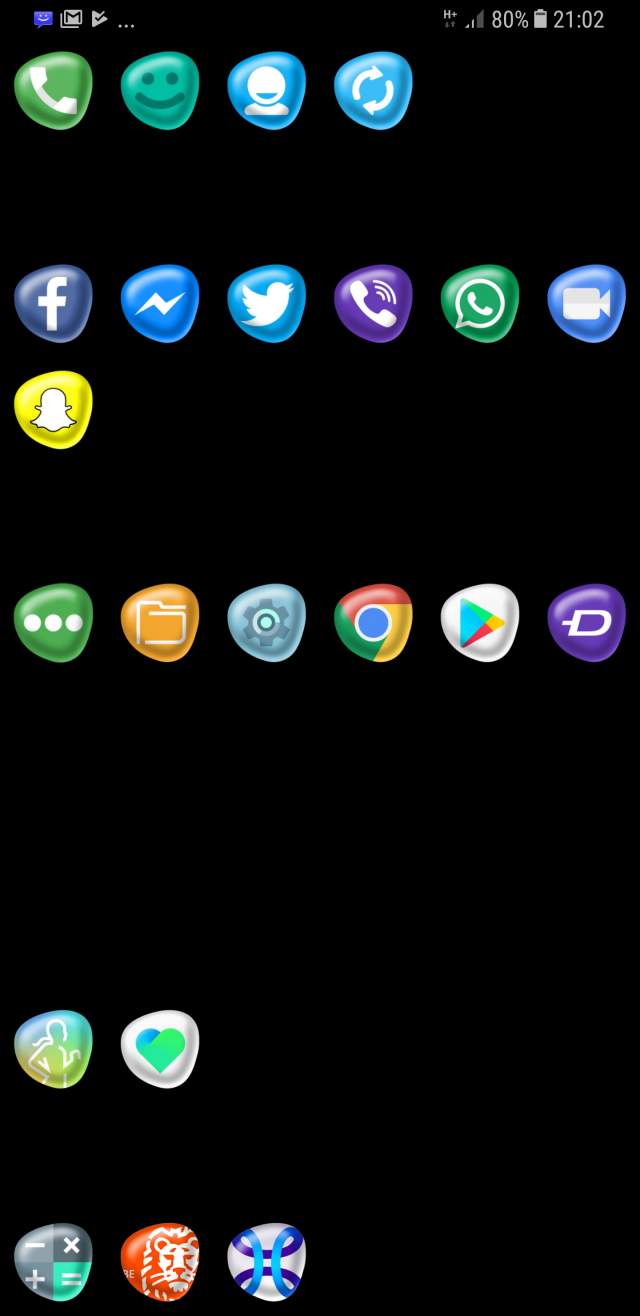Launch the purple D app
The width and height of the screenshot is (640, 1316).
[x=587, y=622]
